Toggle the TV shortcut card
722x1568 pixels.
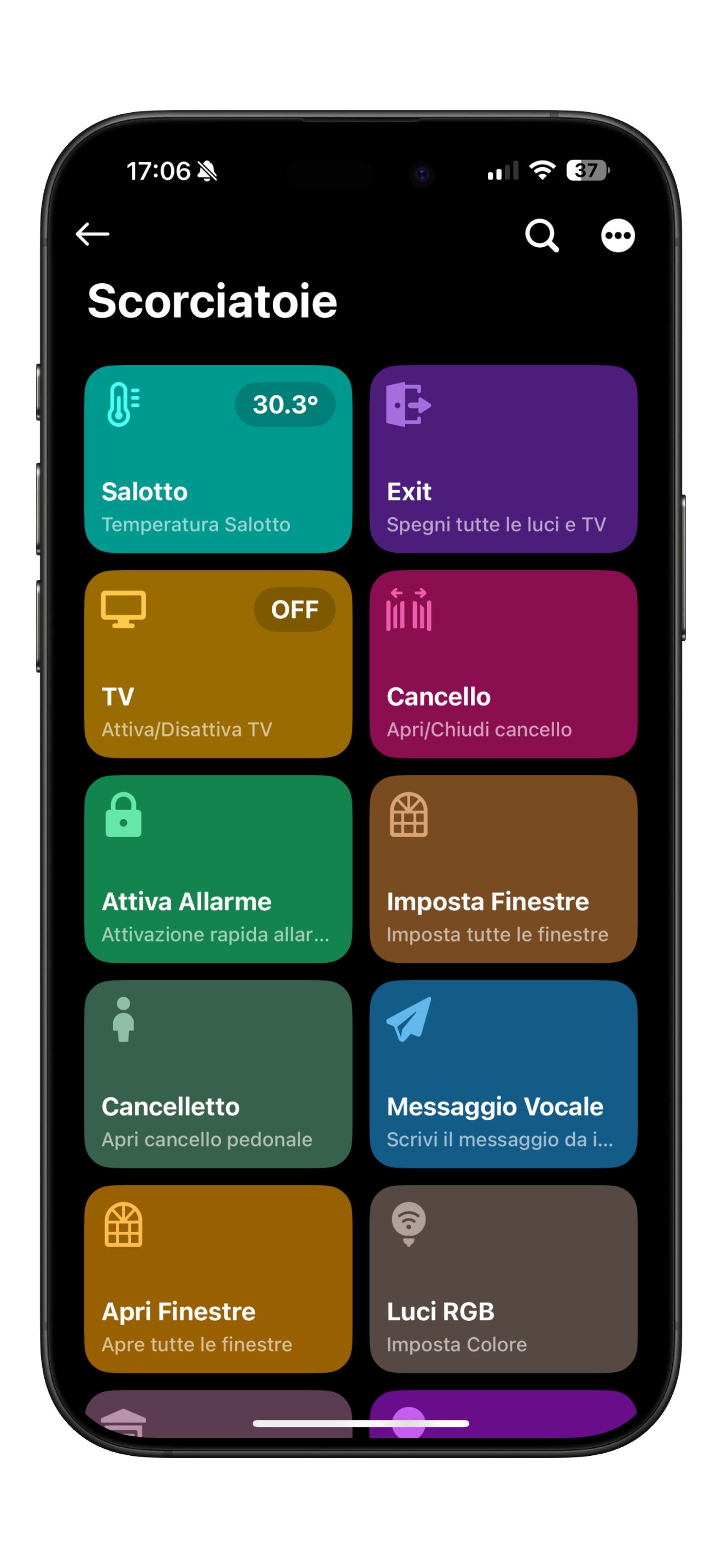(x=219, y=664)
